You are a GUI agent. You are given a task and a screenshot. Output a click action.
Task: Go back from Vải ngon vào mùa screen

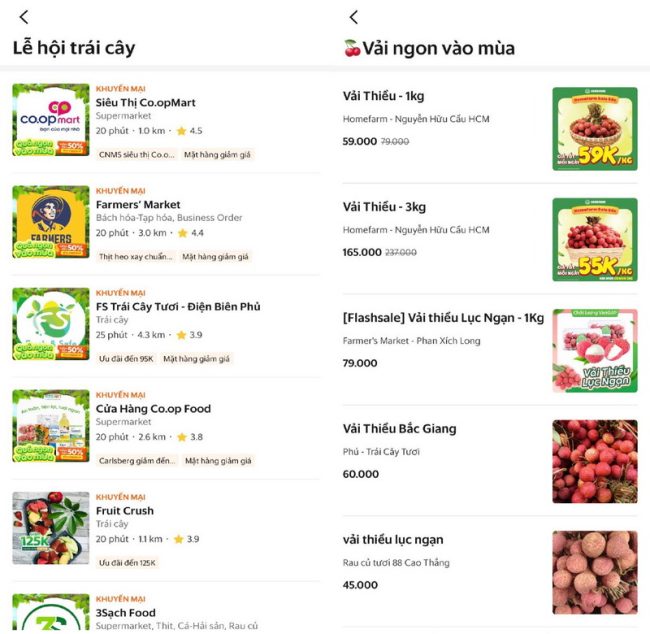click(x=353, y=17)
